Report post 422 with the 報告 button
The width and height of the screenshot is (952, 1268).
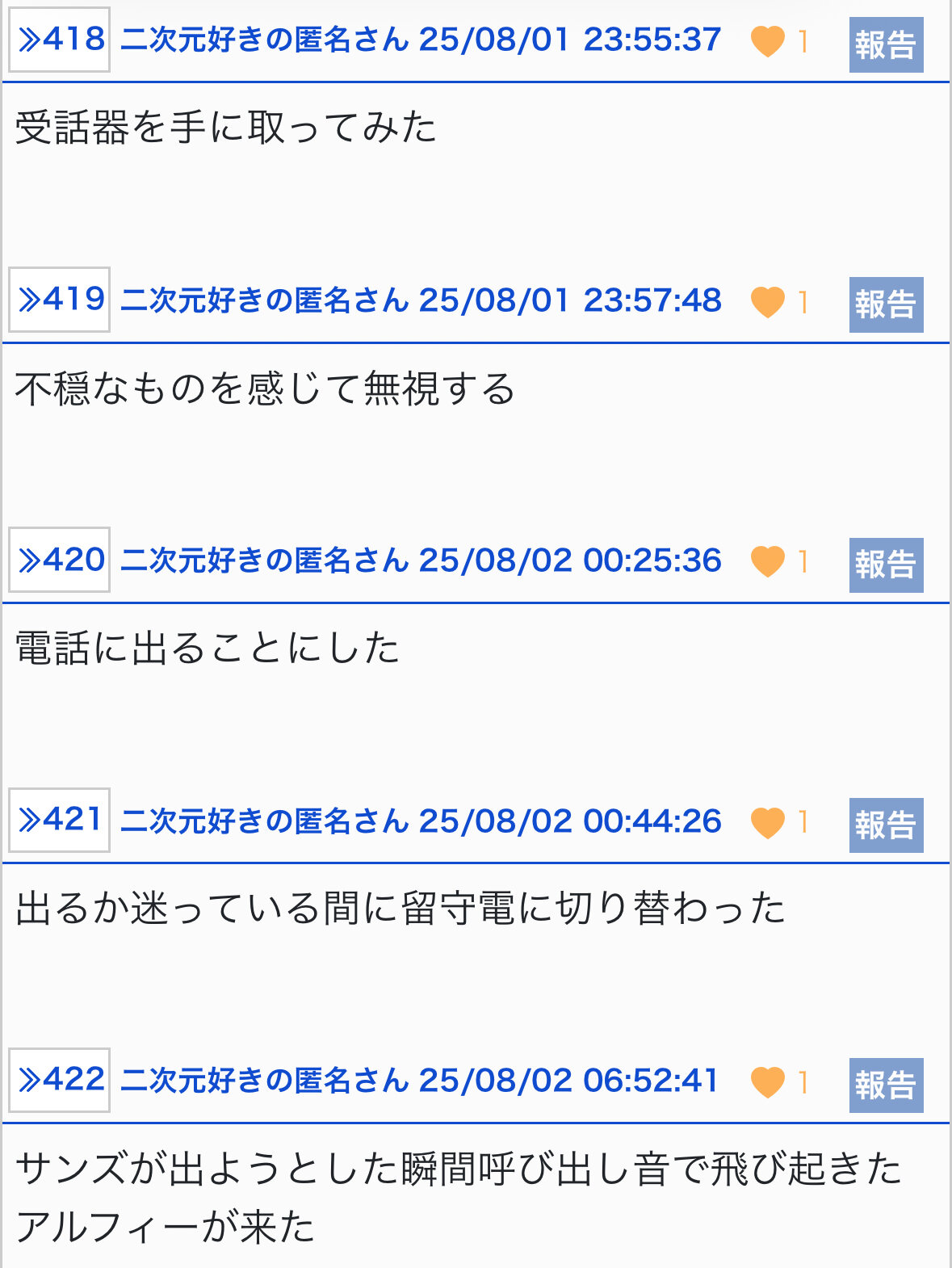(886, 1085)
